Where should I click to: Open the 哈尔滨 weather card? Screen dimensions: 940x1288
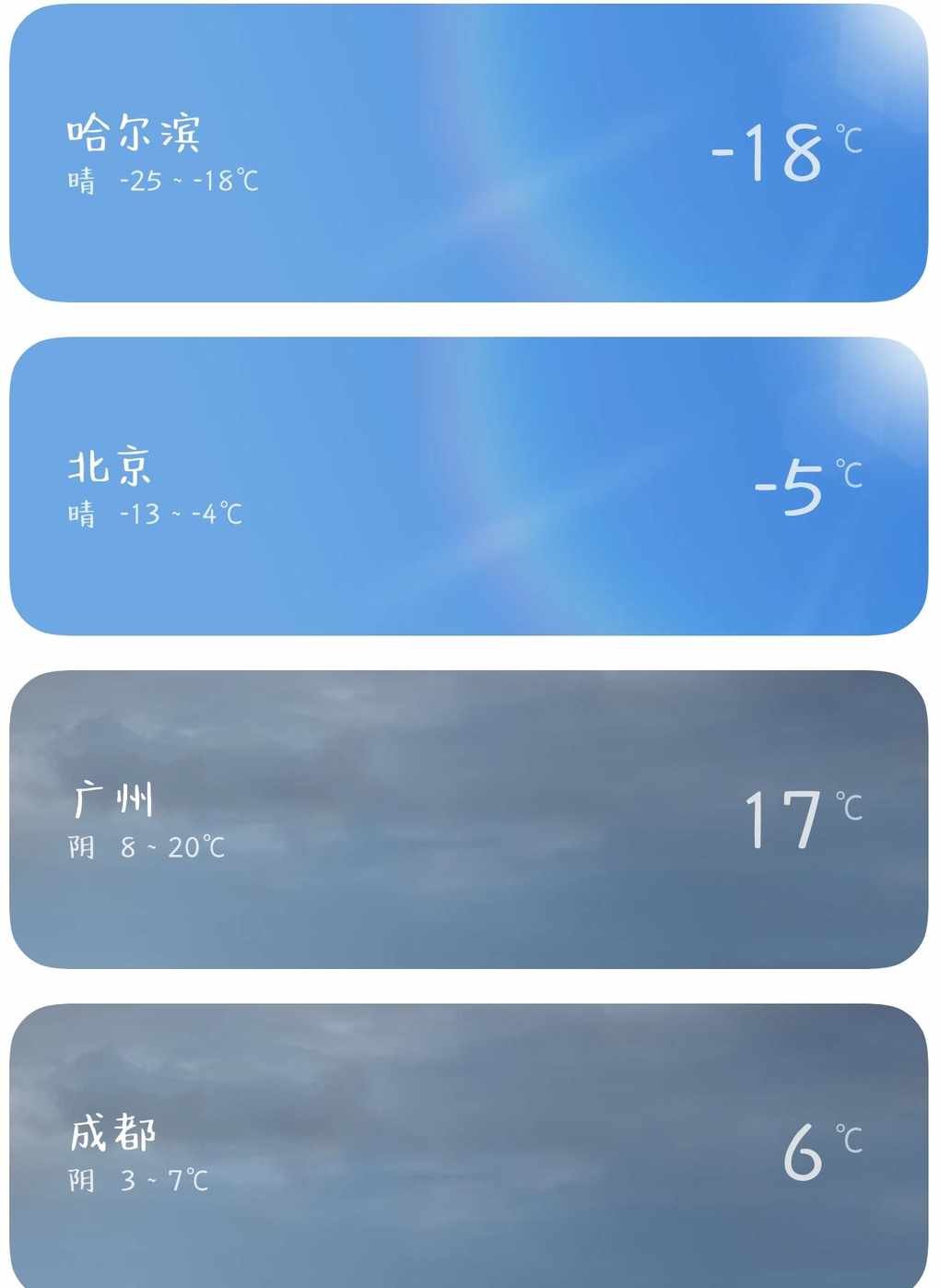tap(468, 153)
